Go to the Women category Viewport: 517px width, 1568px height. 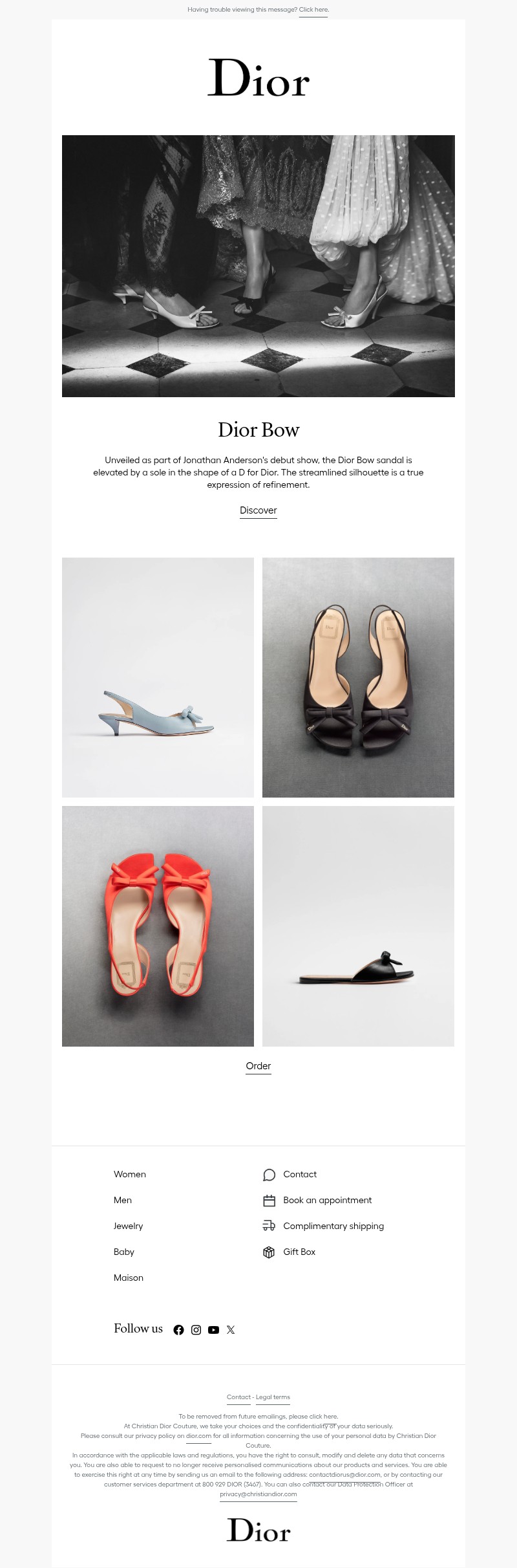[130, 1174]
